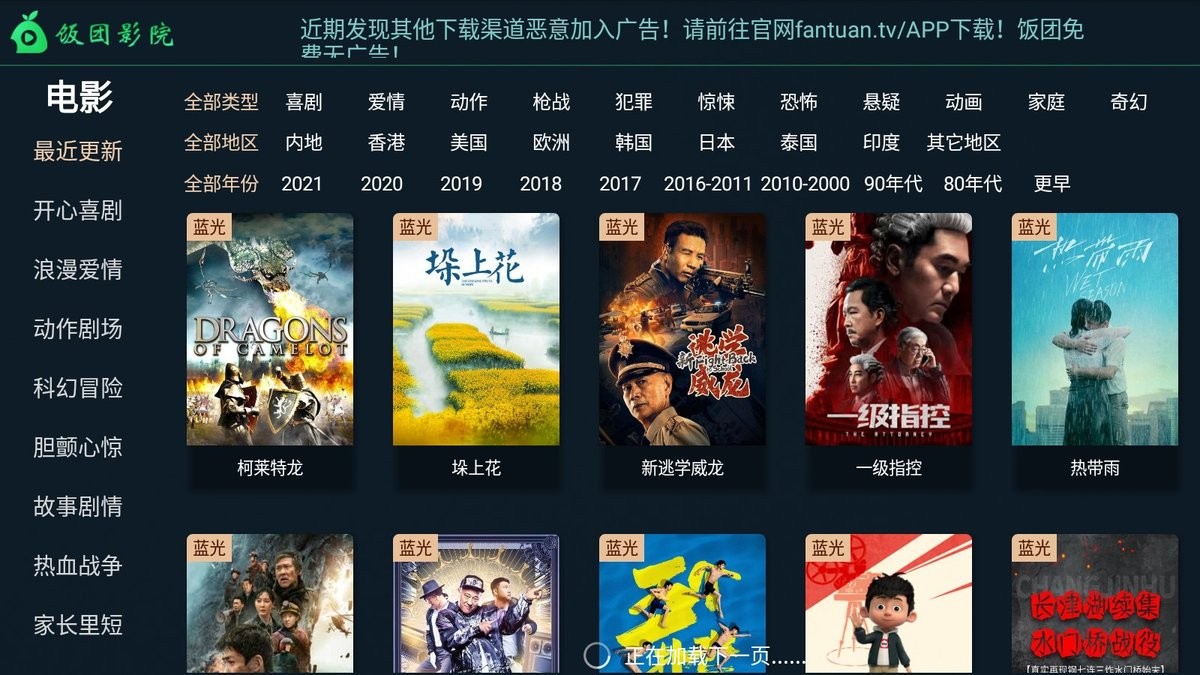Go to the 热血战争 category

78,566
